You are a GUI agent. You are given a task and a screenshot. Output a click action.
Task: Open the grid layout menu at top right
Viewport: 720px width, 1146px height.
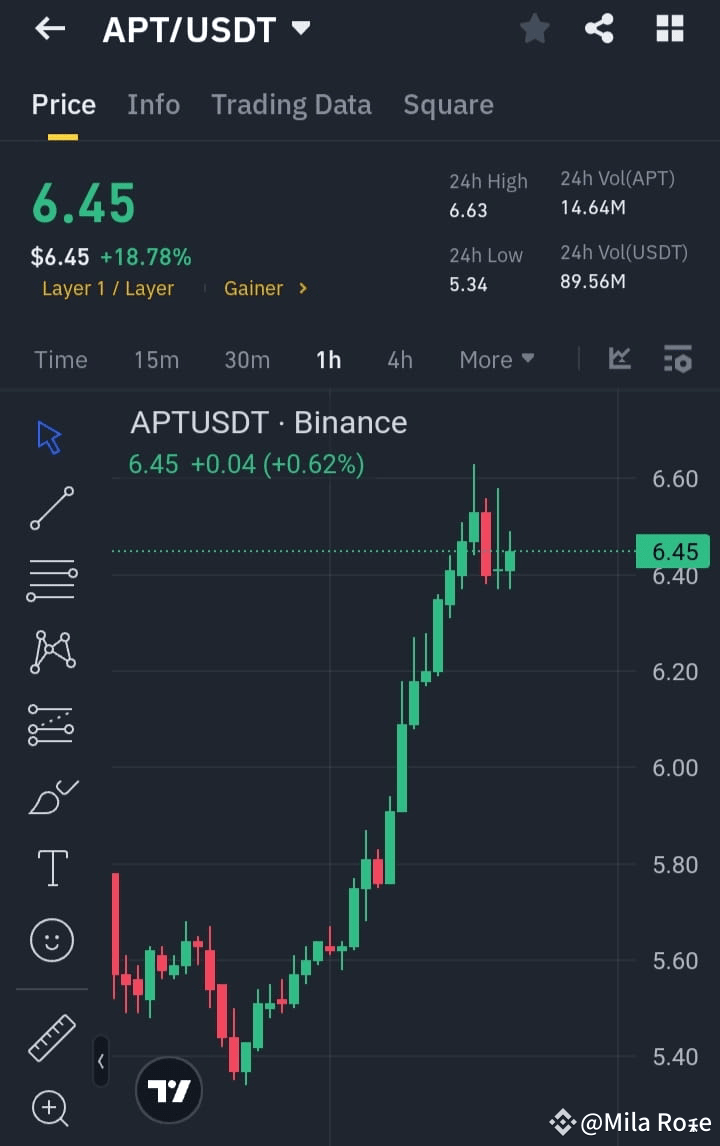[x=668, y=28]
